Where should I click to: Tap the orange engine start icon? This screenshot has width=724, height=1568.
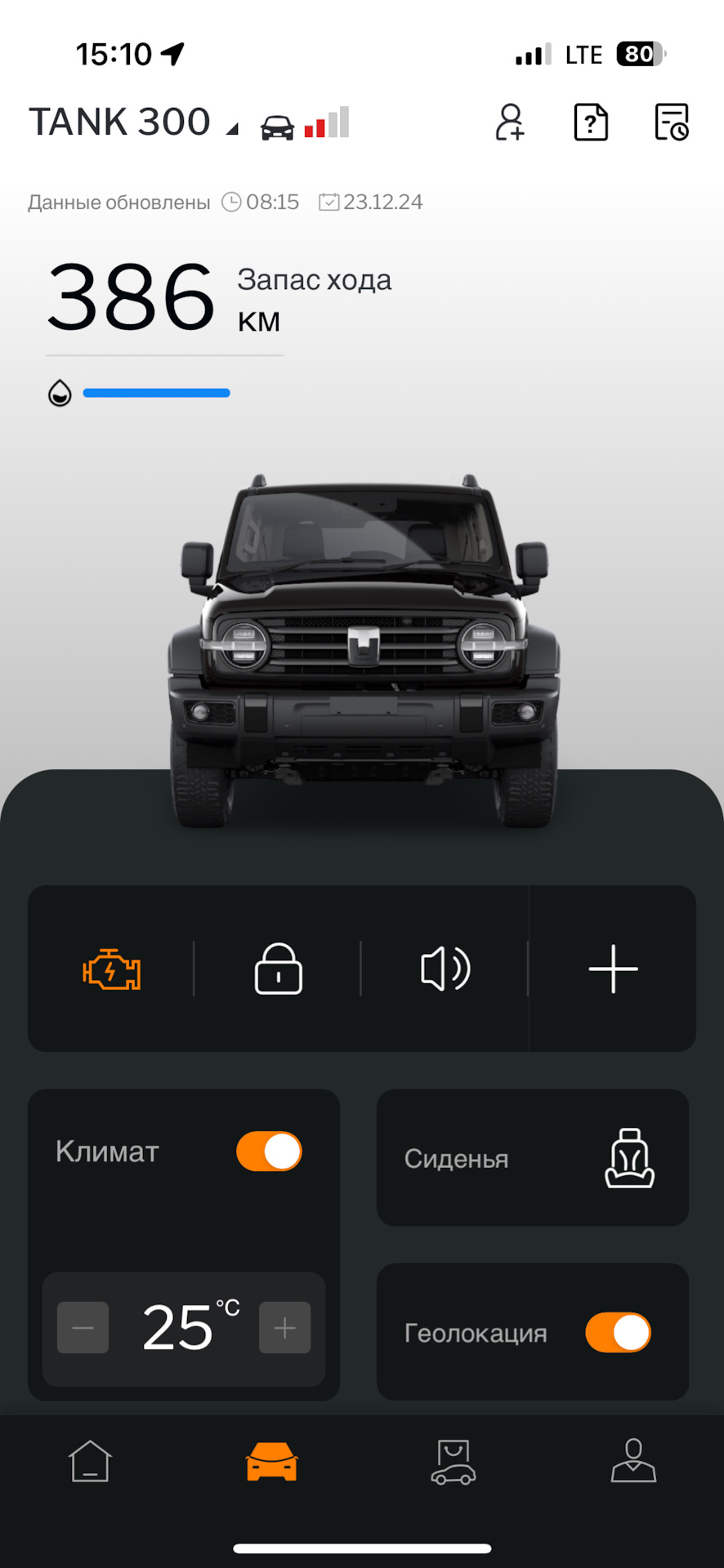(x=111, y=969)
